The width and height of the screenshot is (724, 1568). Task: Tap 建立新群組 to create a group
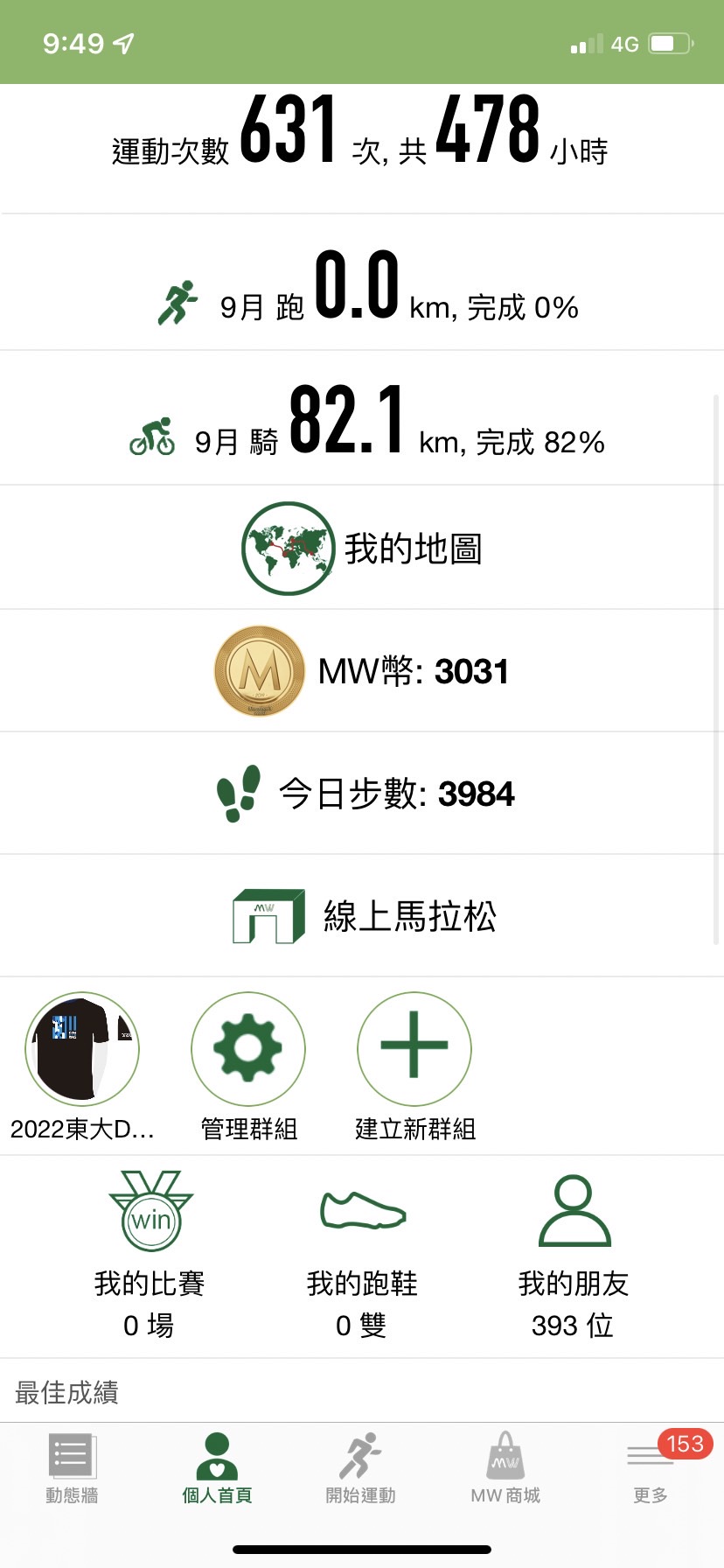coord(414,1050)
